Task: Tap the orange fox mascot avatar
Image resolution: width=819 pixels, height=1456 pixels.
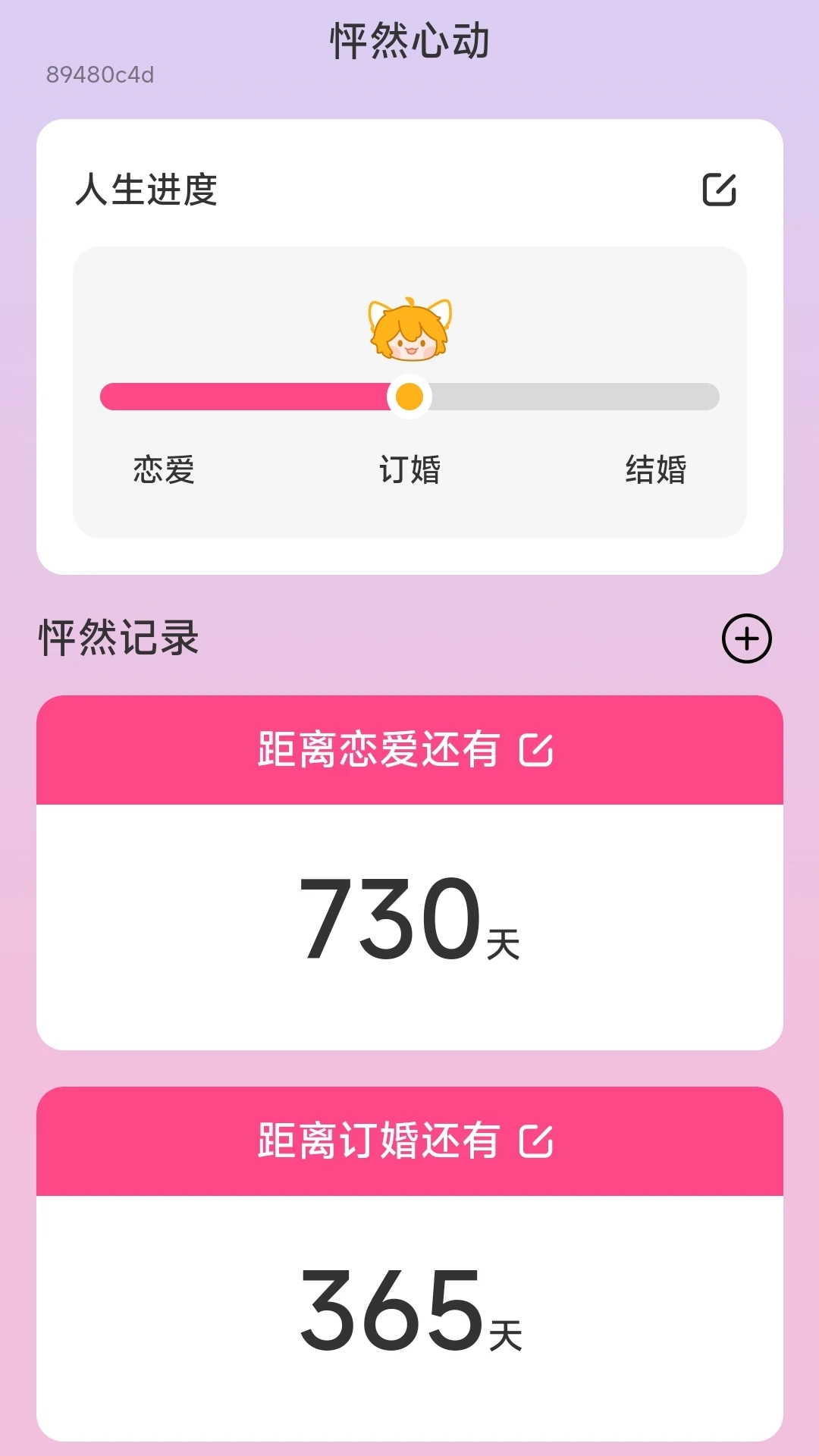Action: click(x=409, y=330)
